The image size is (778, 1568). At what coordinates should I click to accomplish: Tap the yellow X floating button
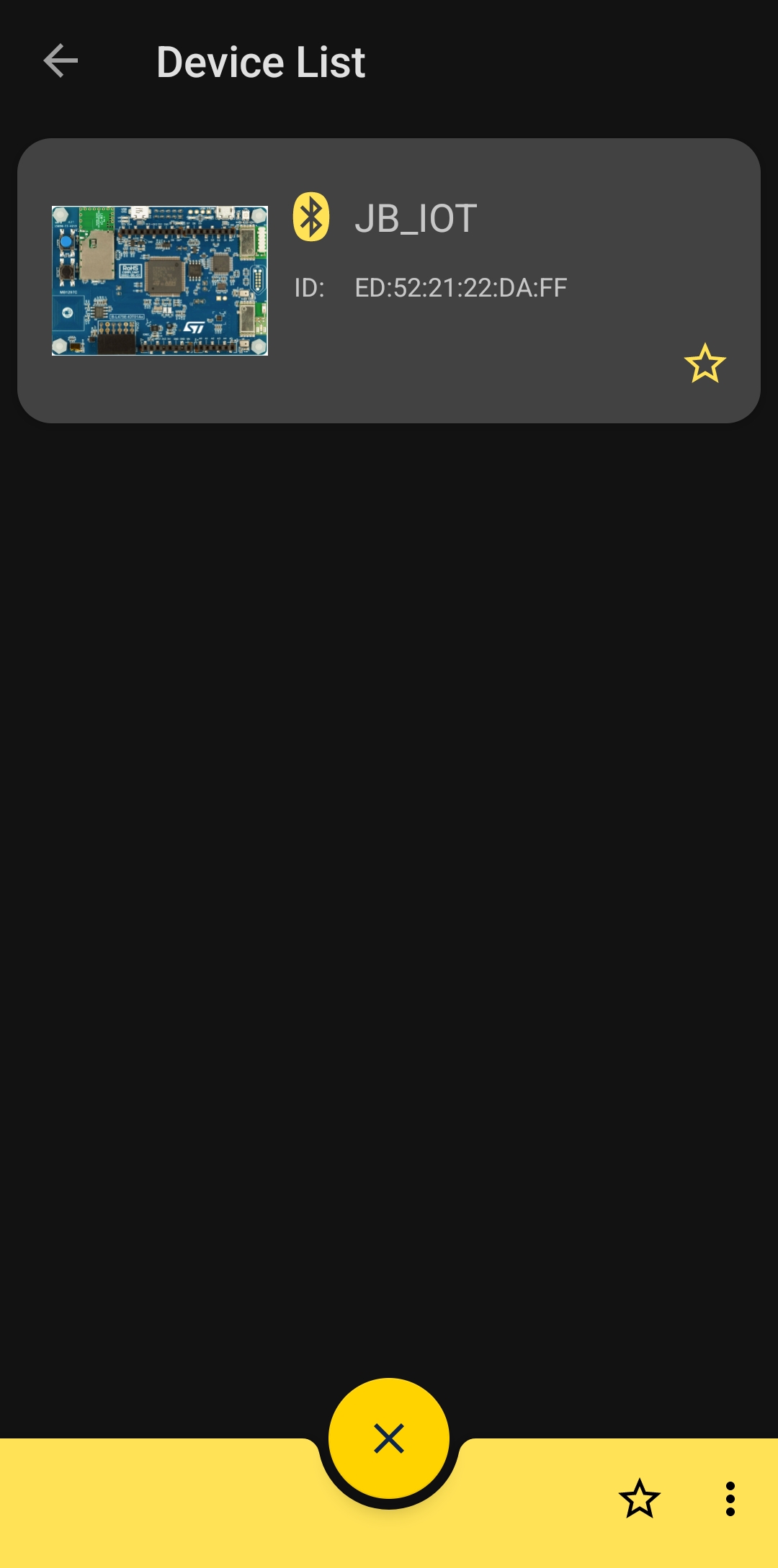(x=389, y=1438)
